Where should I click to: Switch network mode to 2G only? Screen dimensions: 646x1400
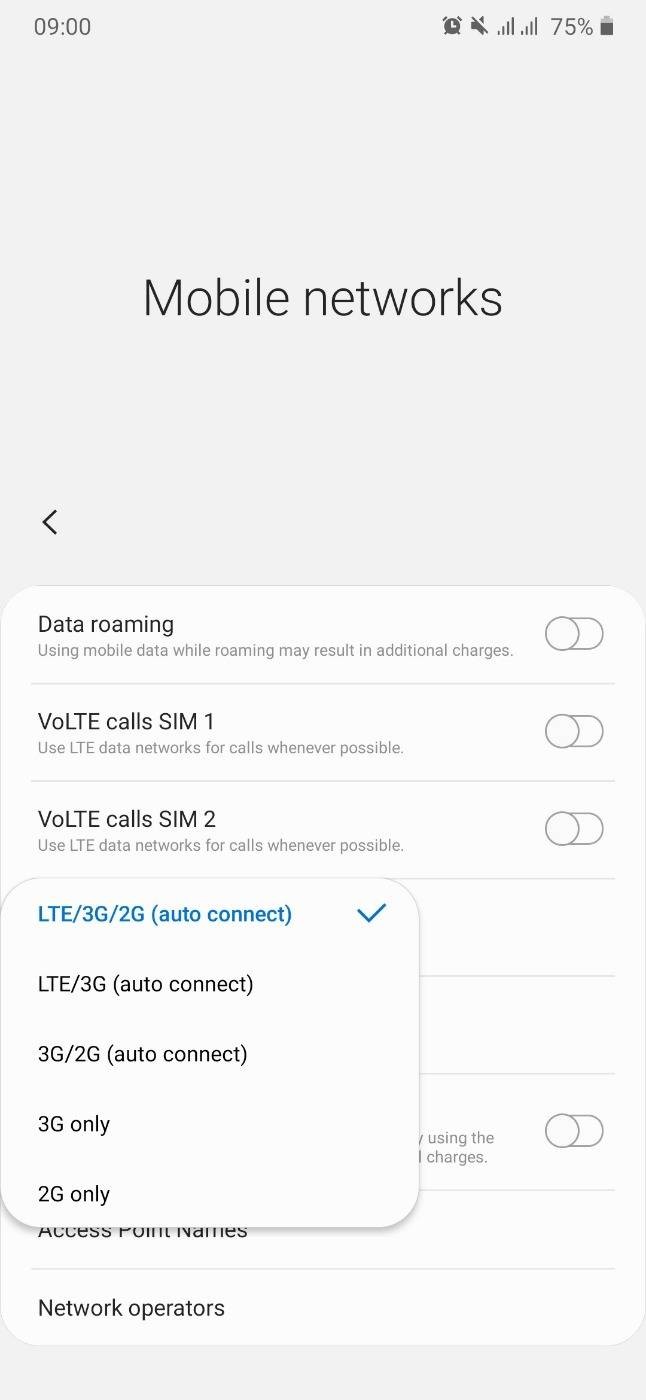210,1194
